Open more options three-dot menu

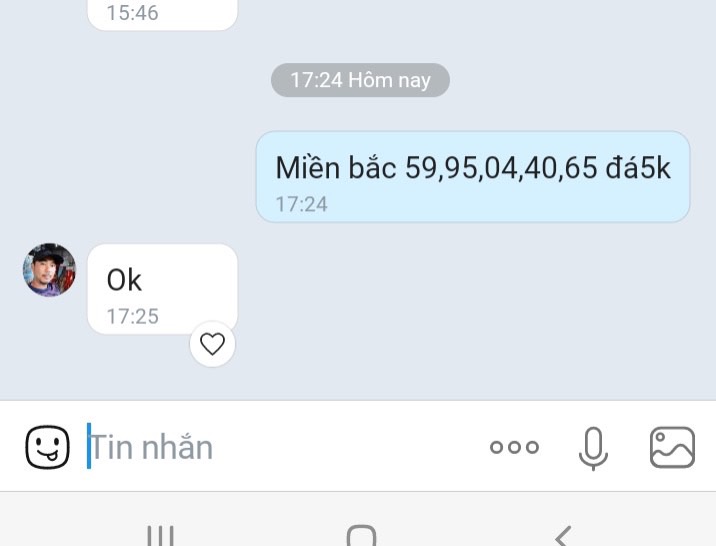click(514, 447)
